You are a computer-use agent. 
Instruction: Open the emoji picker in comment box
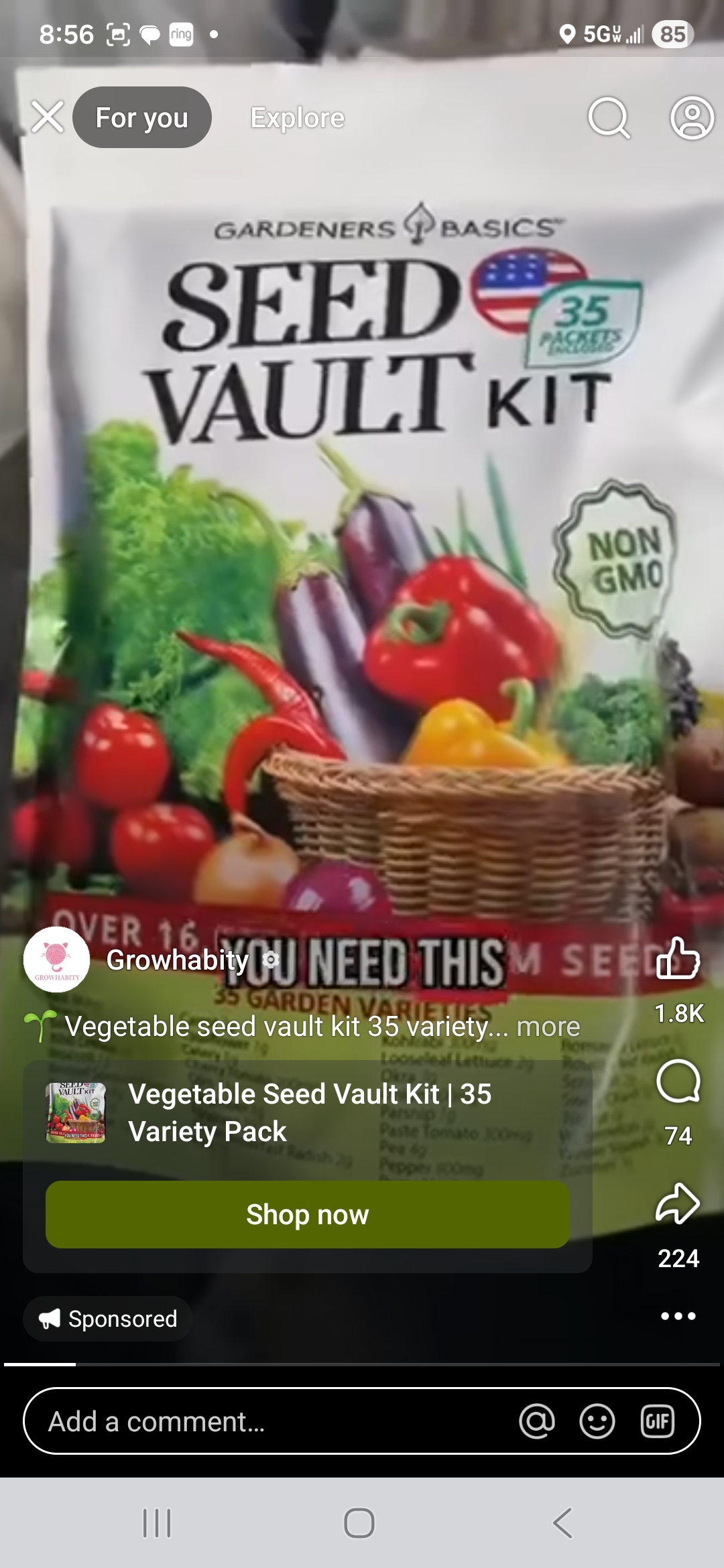[x=597, y=1421]
